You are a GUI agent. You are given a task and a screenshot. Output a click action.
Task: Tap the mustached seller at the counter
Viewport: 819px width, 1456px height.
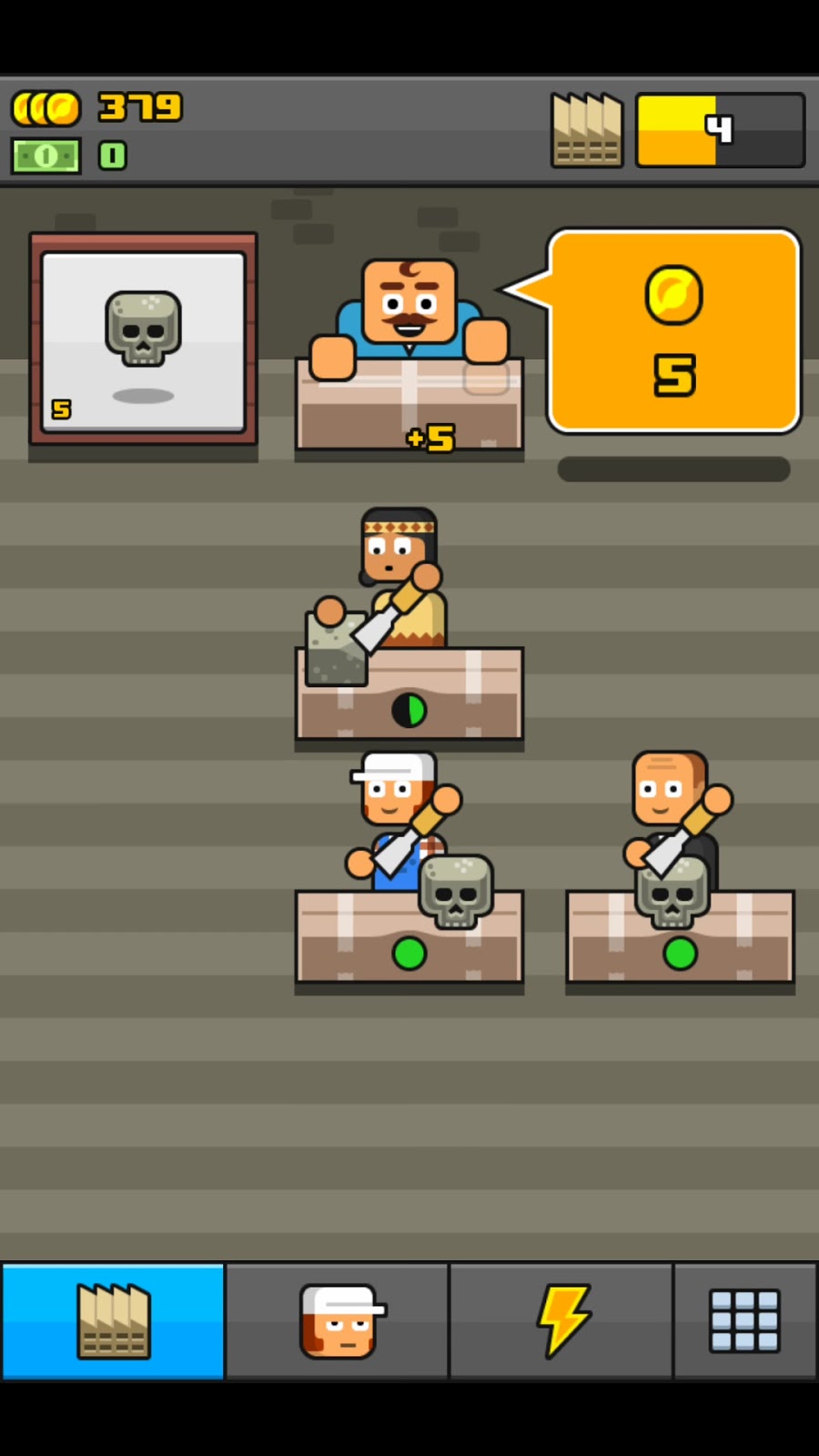point(409,314)
